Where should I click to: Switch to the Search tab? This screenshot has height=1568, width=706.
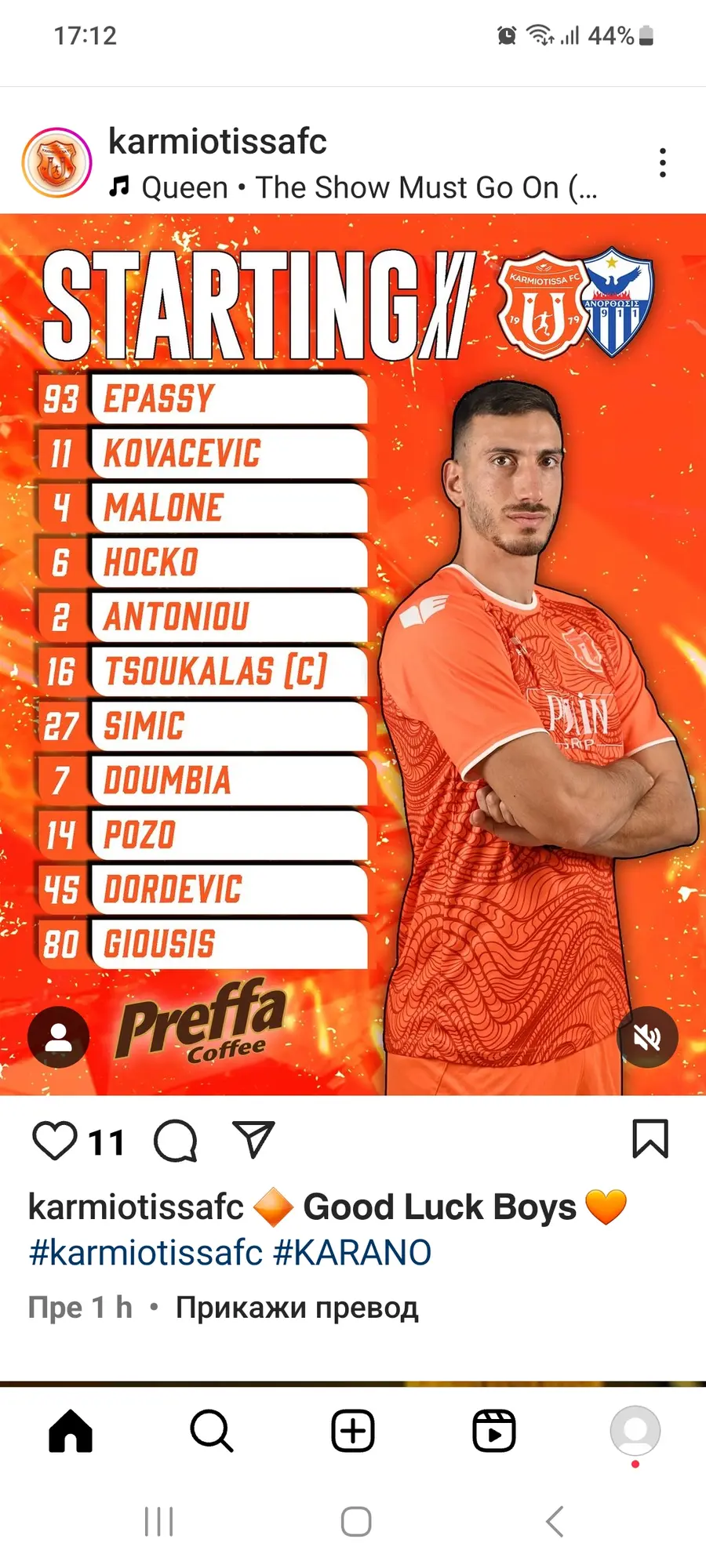(x=212, y=1432)
